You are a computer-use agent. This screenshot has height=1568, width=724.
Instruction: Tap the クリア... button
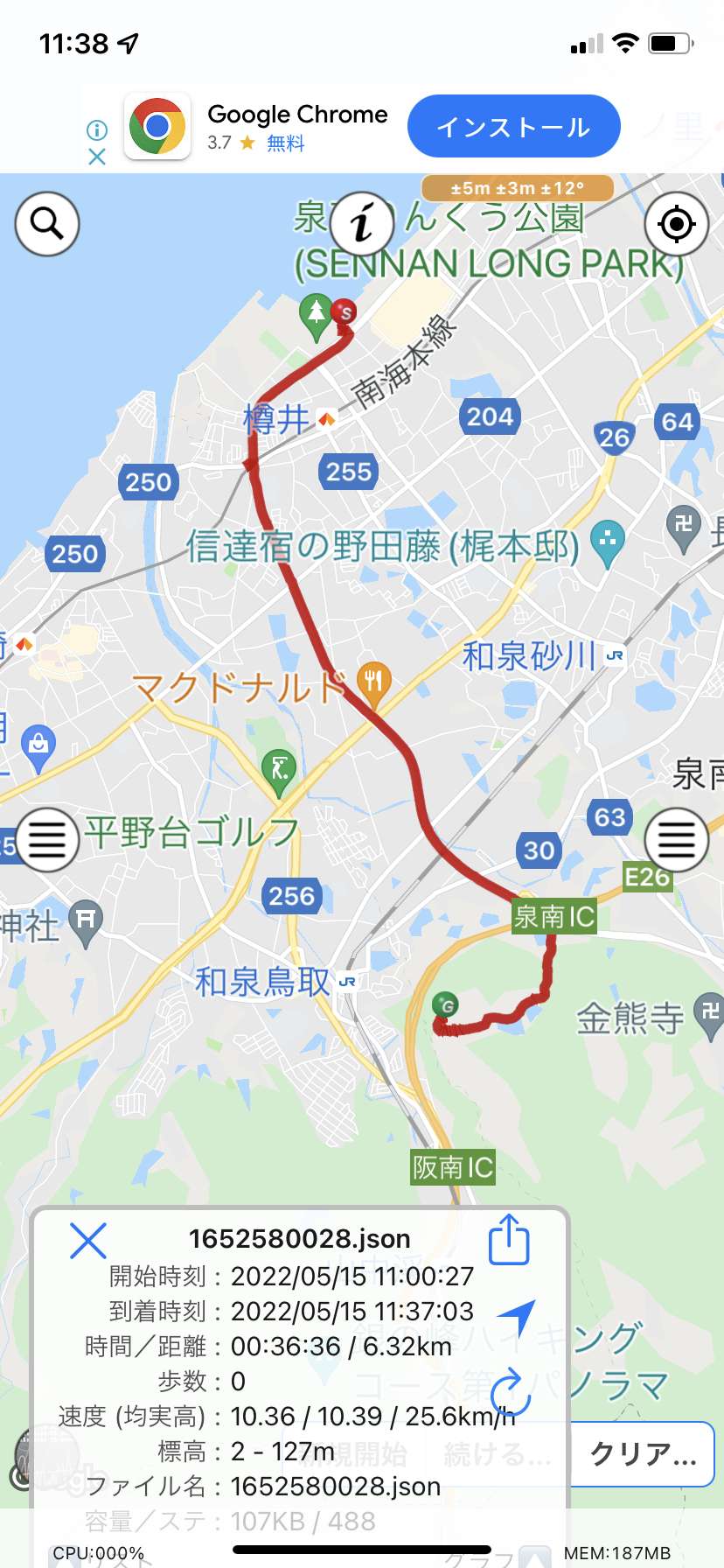coord(643,1453)
